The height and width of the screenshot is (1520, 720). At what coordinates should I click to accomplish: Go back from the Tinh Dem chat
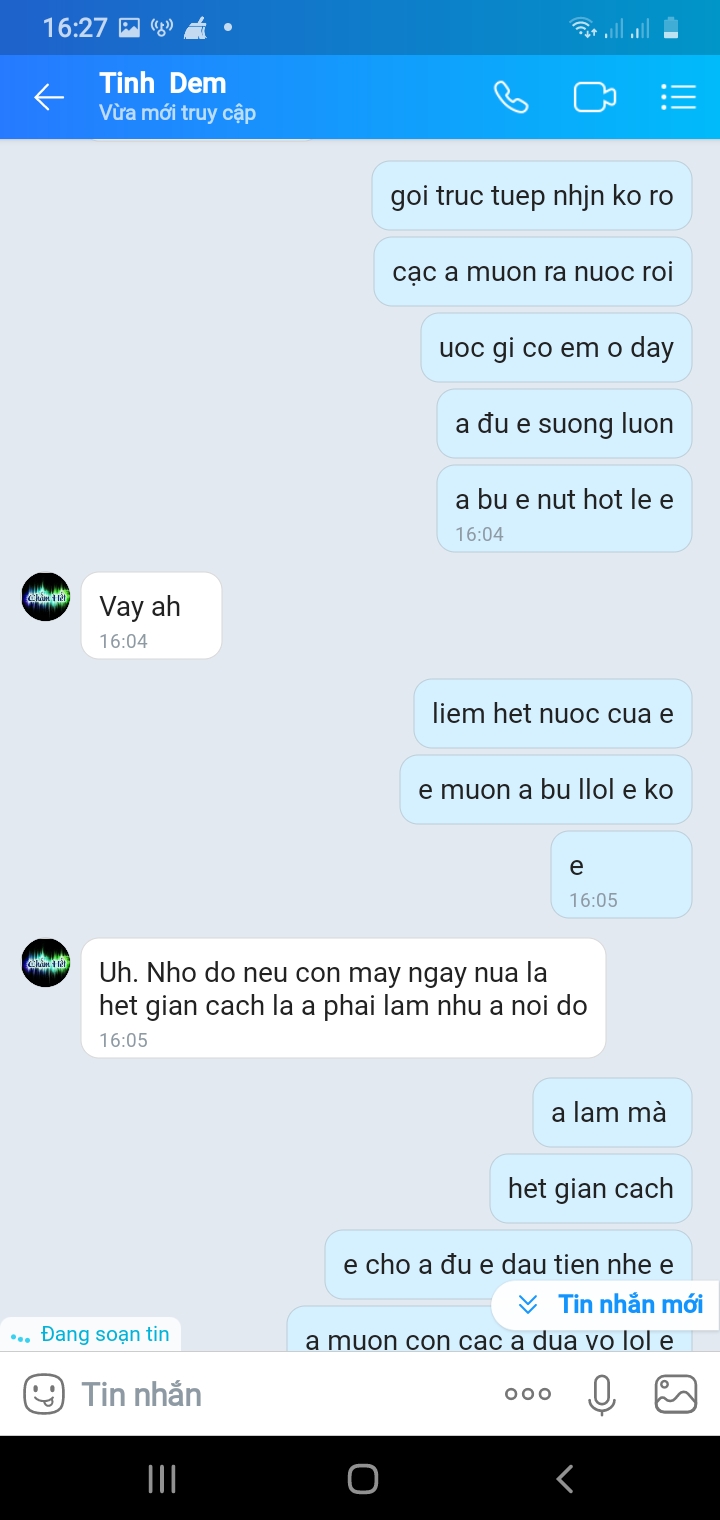[x=48, y=97]
